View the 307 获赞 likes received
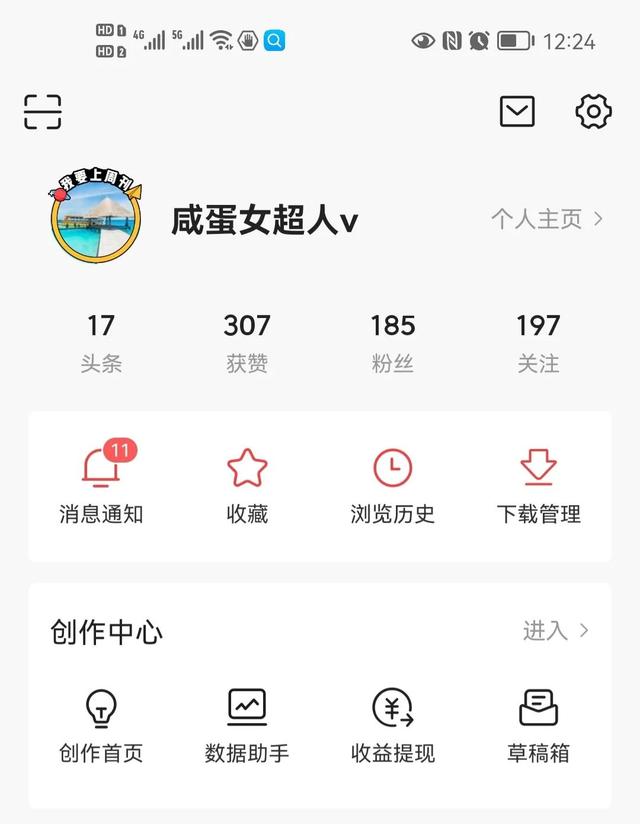The image size is (640, 824). click(247, 342)
